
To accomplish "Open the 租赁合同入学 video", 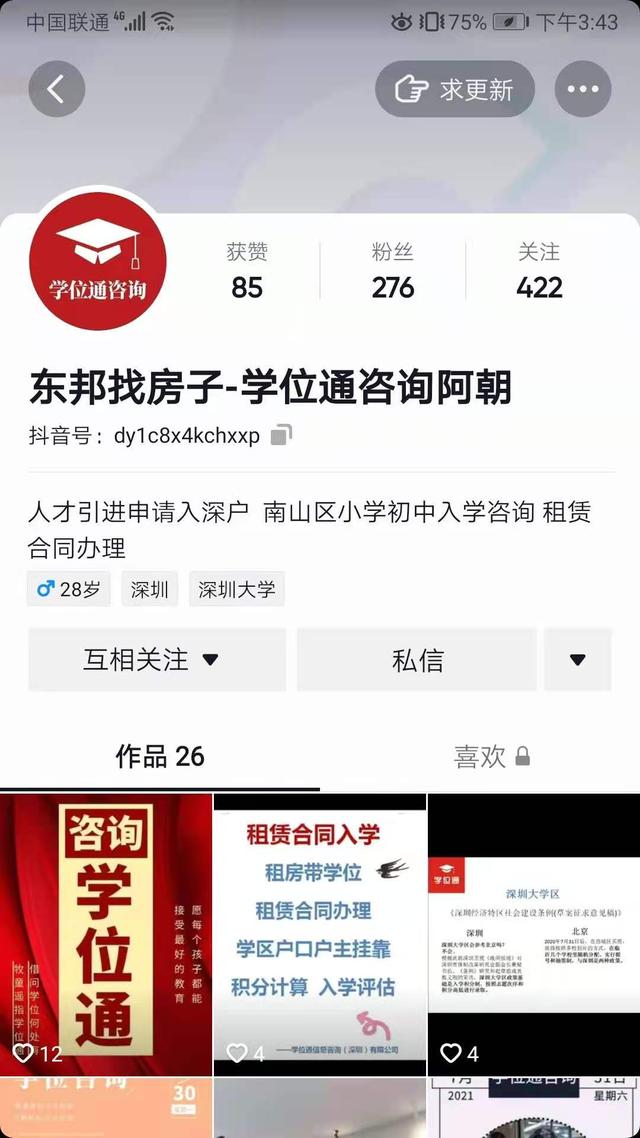I will 320,934.
